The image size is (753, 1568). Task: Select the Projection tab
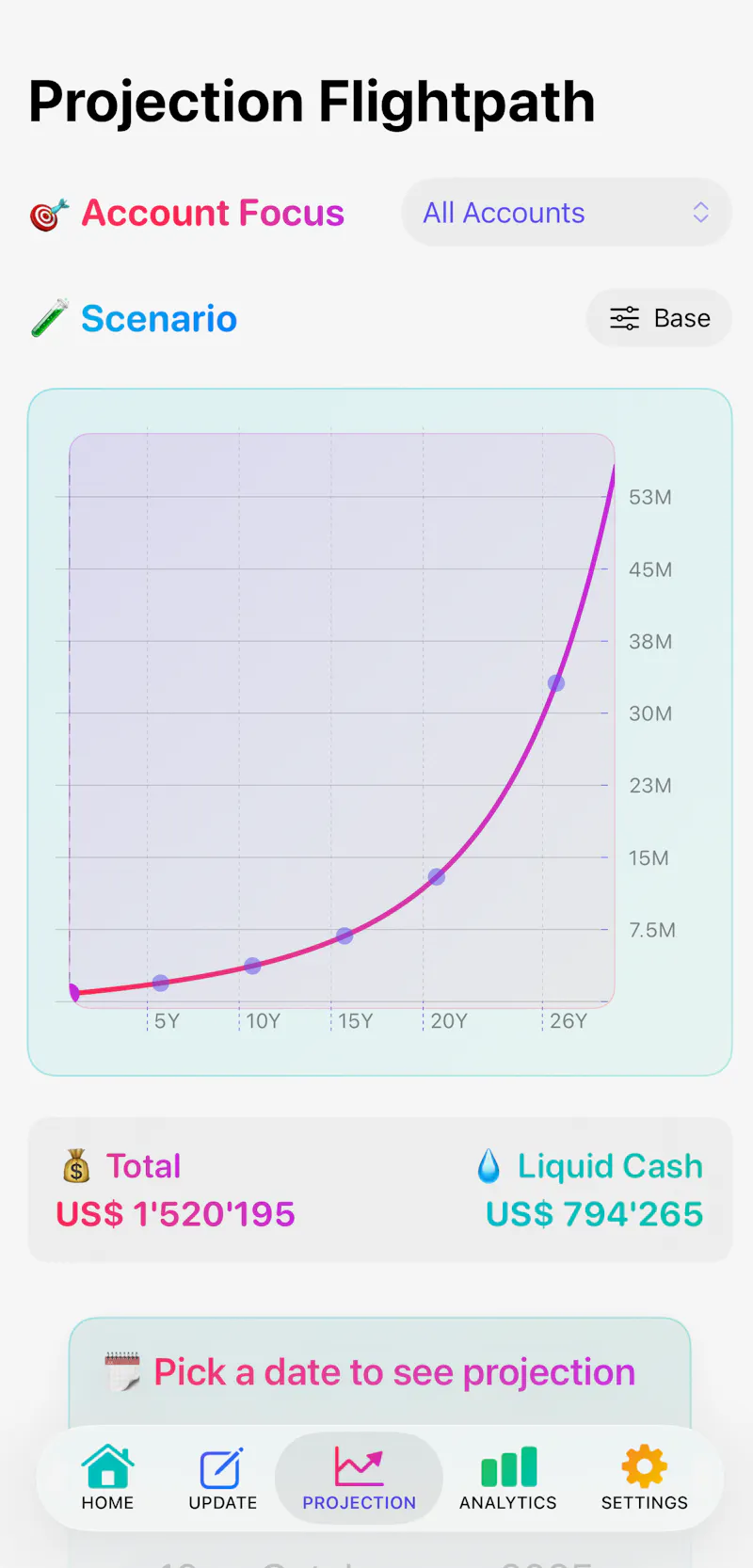[359, 1478]
